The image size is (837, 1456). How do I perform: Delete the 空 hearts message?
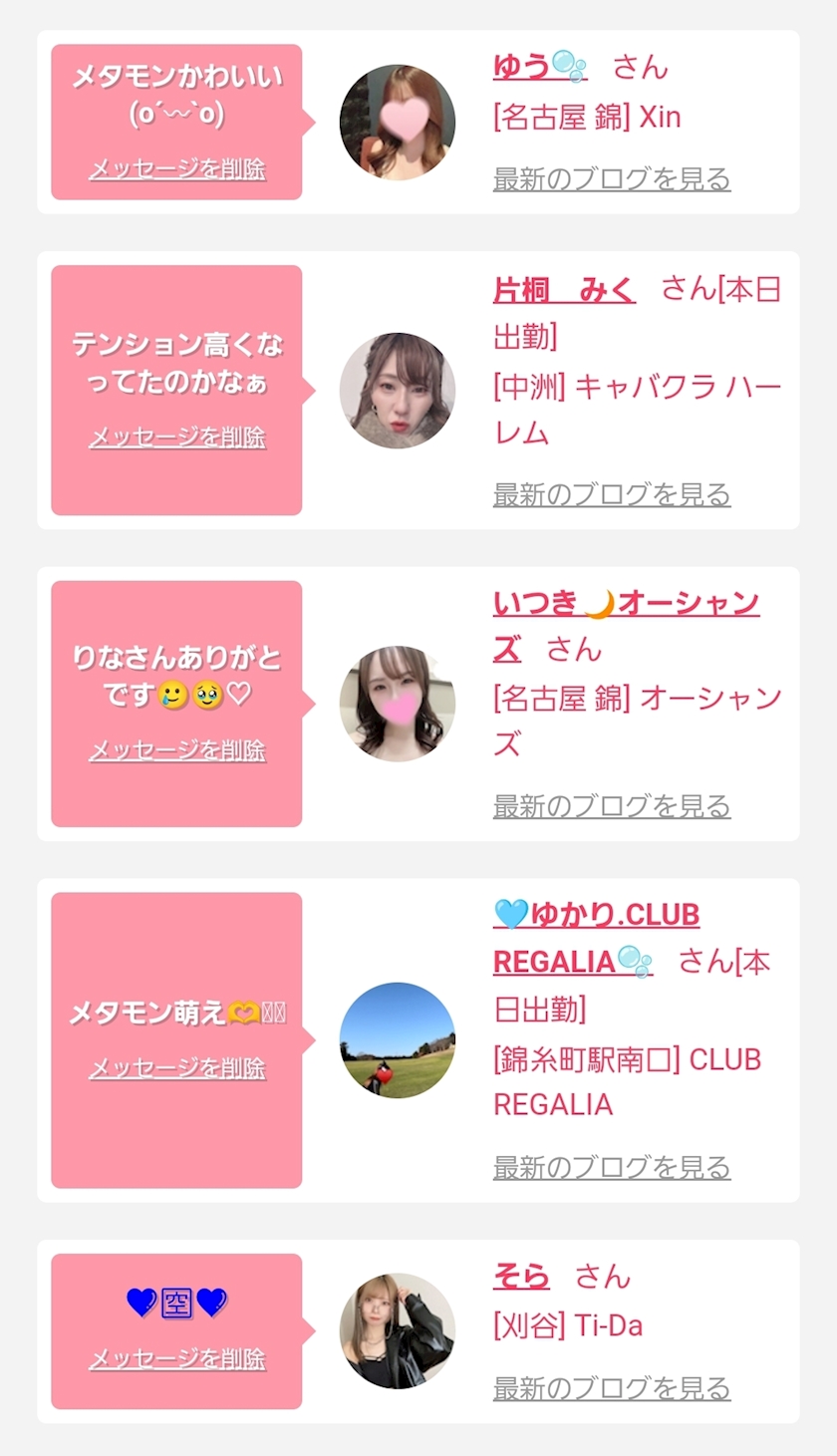(177, 1359)
